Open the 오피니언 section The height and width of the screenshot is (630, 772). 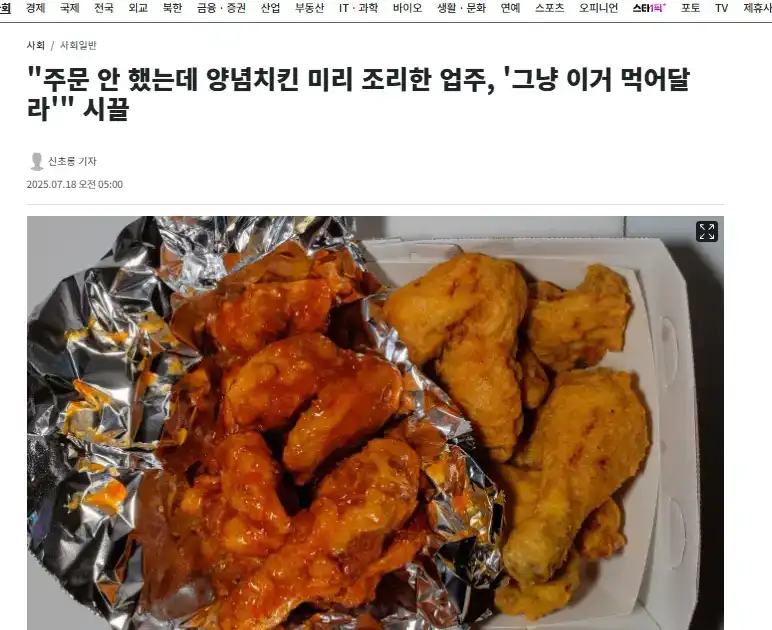[x=598, y=8]
